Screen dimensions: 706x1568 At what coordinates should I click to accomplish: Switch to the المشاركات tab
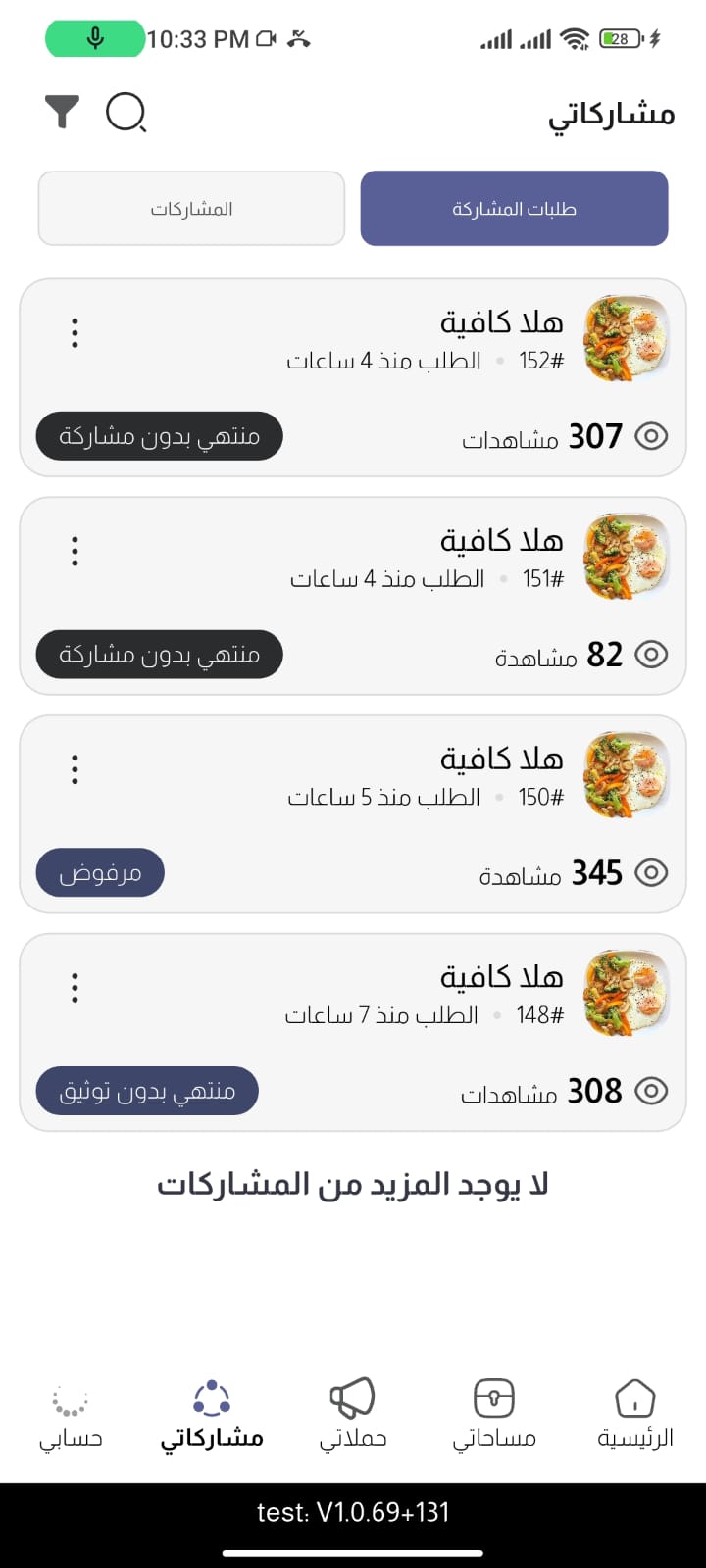click(191, 208)
